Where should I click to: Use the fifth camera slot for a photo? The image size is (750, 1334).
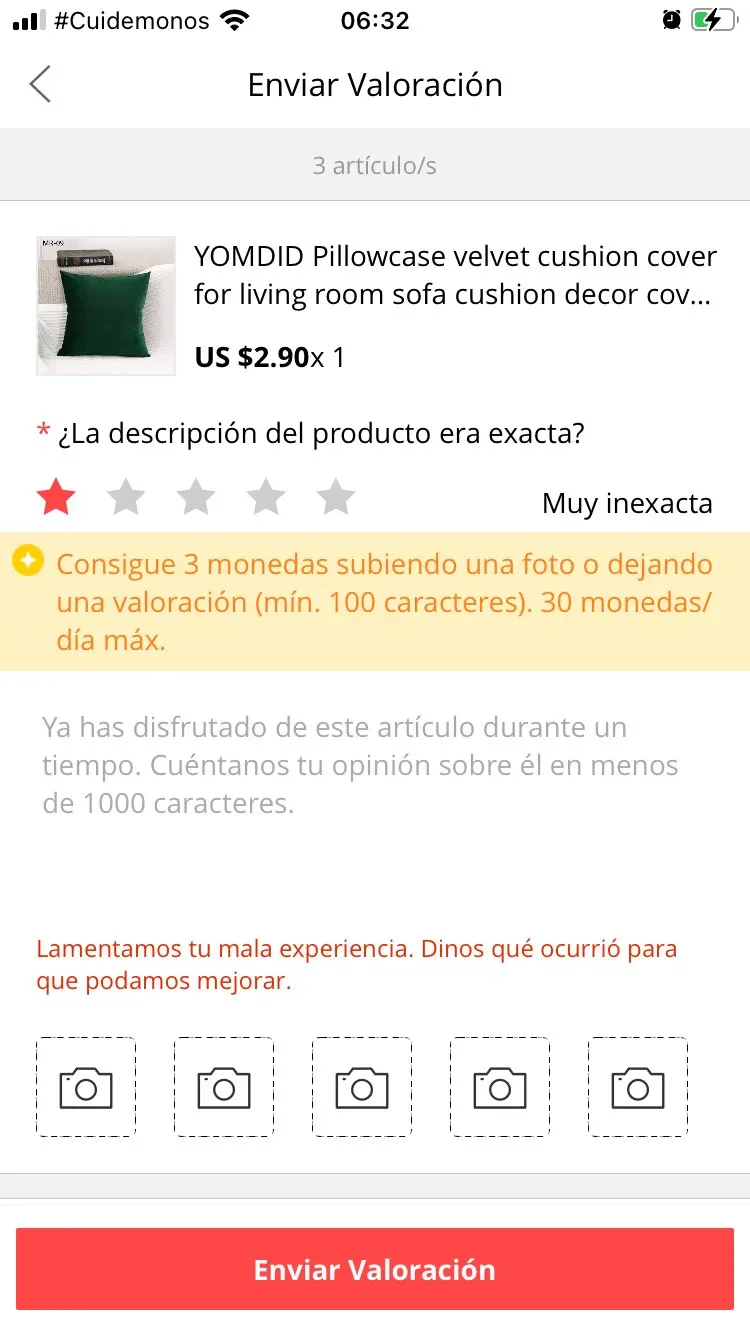pos(638,1087)
